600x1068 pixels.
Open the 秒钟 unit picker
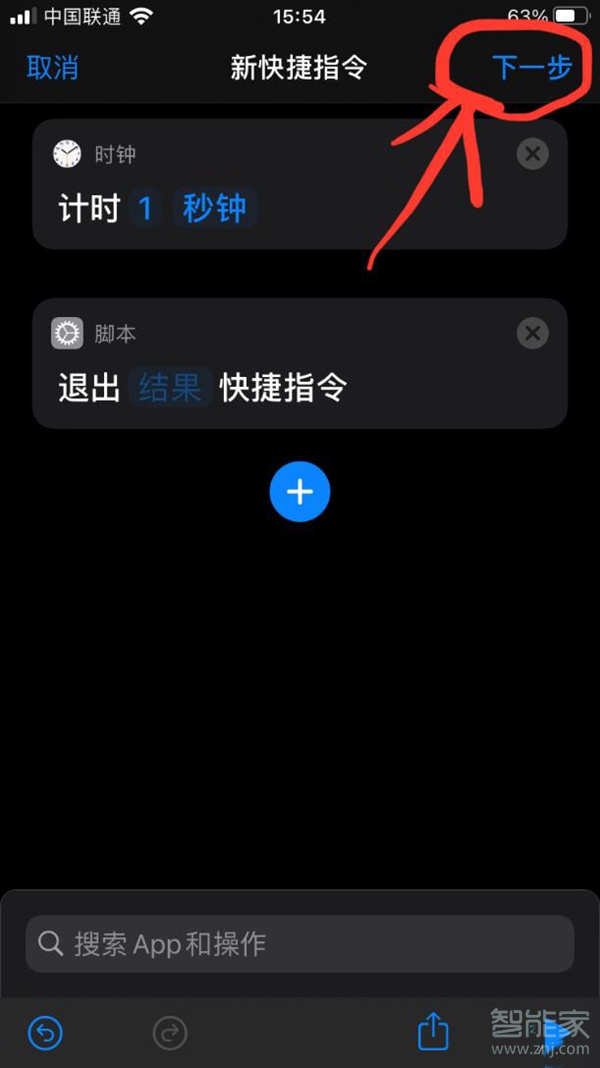coord(215,208)
